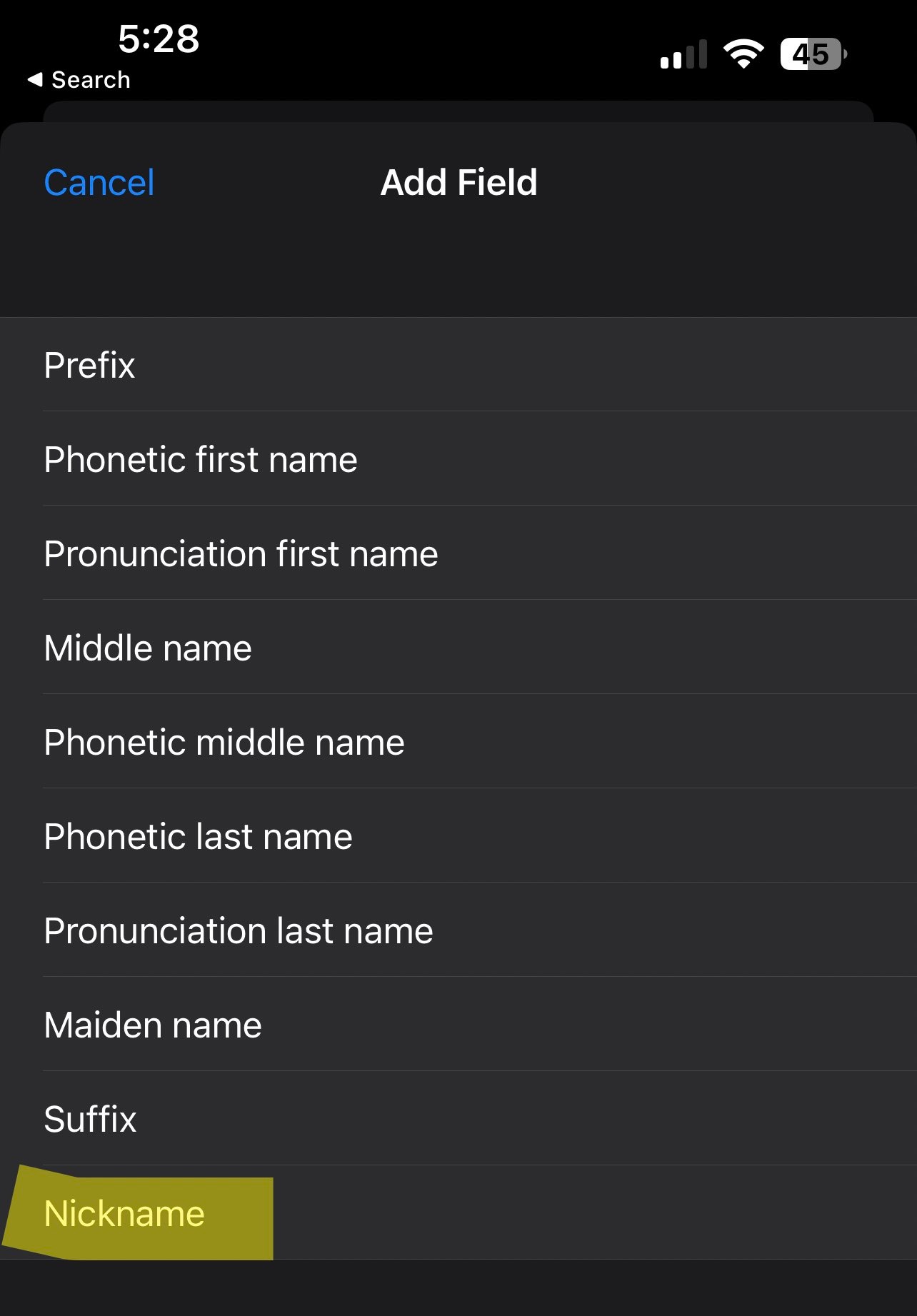
Task: Tap Cancel to dismiss Add Field
Action: 99,182
